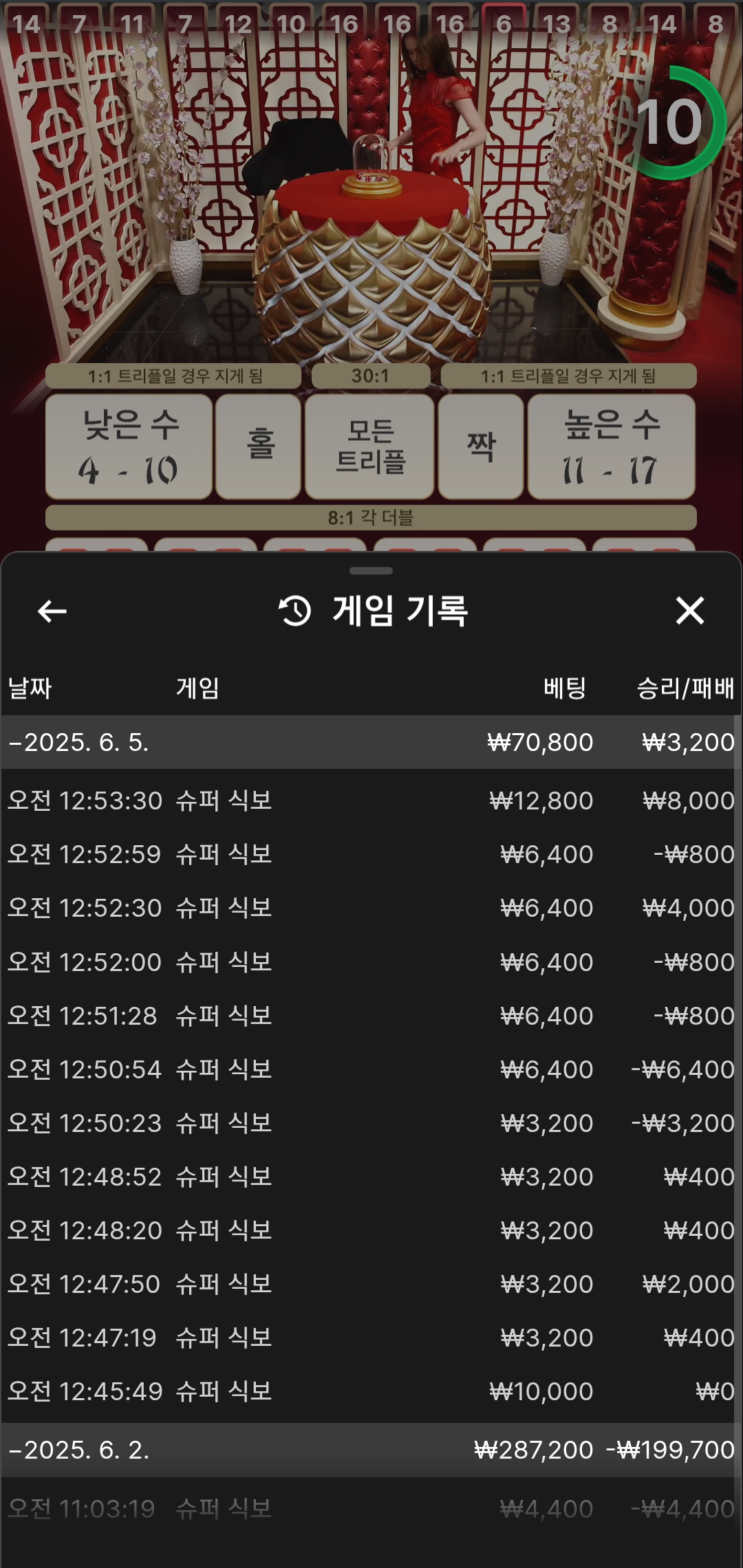Collapse the 2025. 6. 2. date group
The width and height of the screenshot is (743, 1568).
(78, 1450)
